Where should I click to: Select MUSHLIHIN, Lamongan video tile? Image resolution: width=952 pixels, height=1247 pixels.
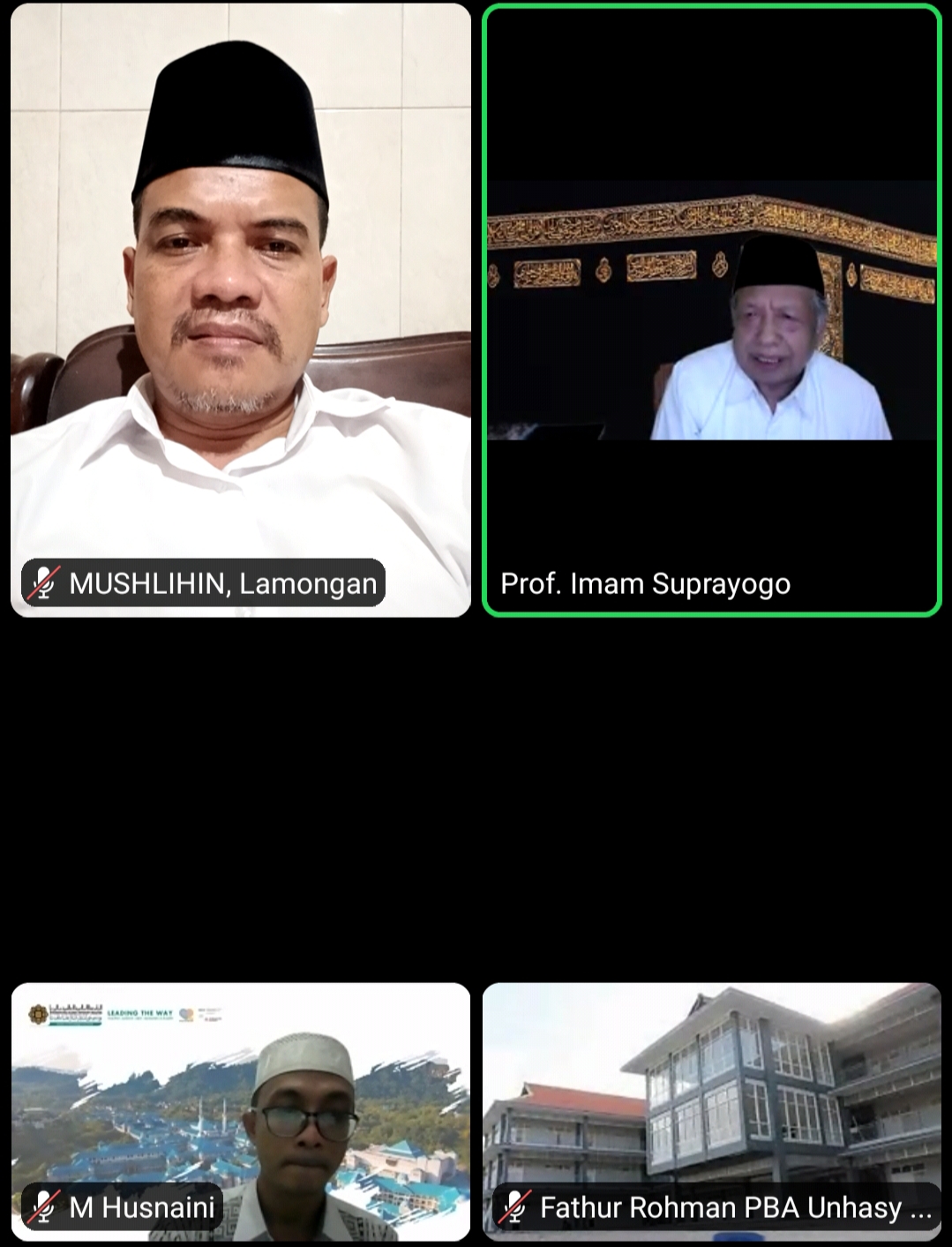click(x=240, y=309)
